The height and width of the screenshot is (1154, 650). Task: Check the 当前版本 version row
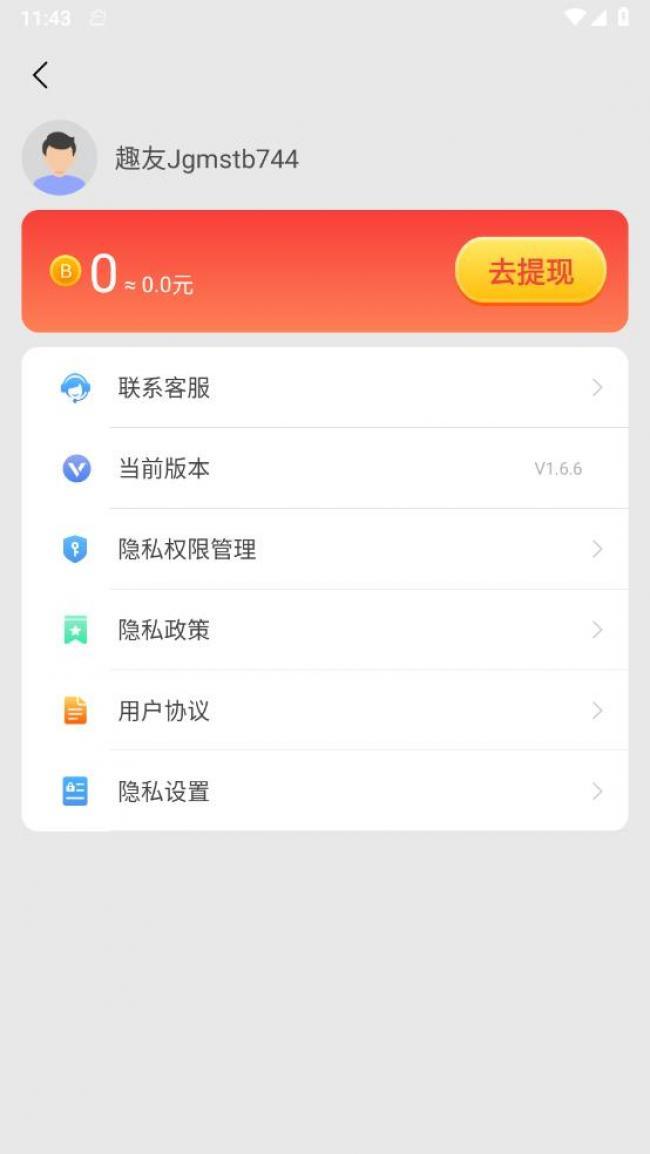tap(325, 468)
